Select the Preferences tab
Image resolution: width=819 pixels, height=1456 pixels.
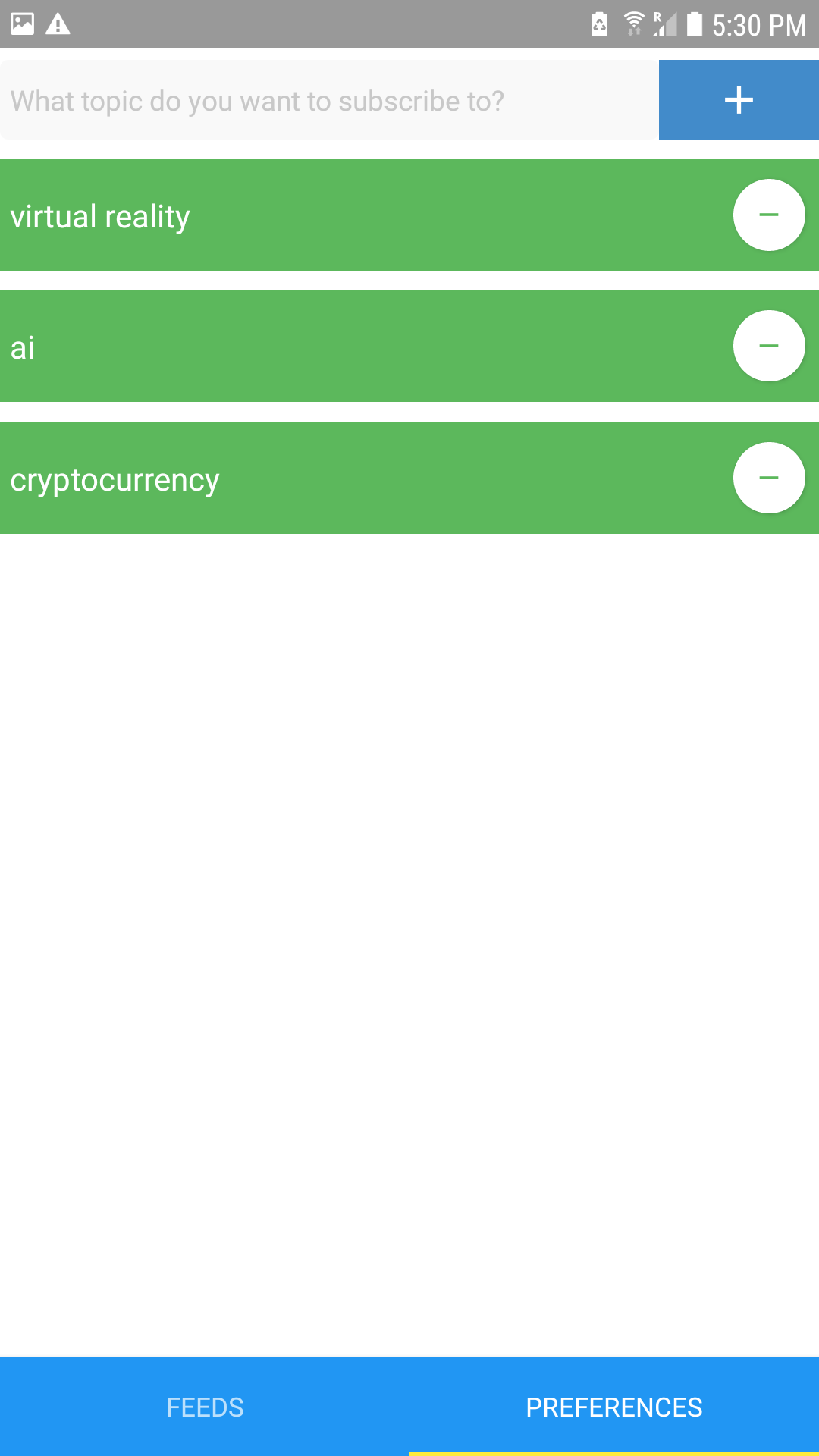click(614, 1407)
